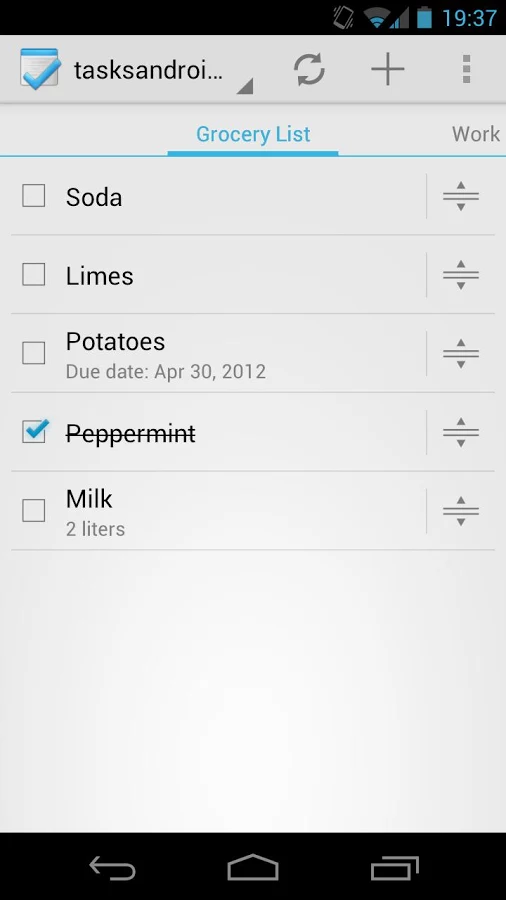This screenshot has width=506, height=900.
Task: Open the overflow menu
Action: 466,69
